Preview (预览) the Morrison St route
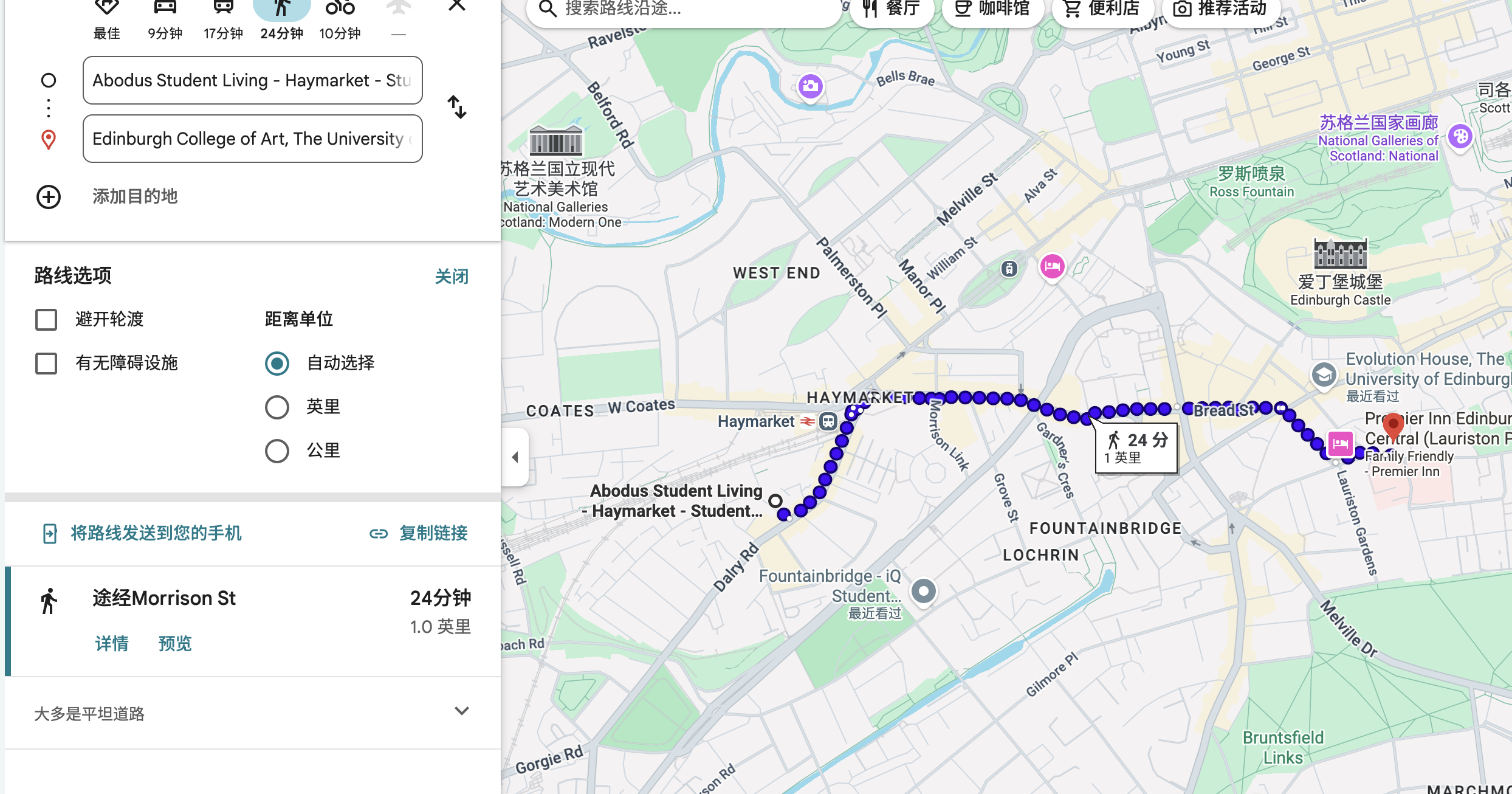 [174, 643]
